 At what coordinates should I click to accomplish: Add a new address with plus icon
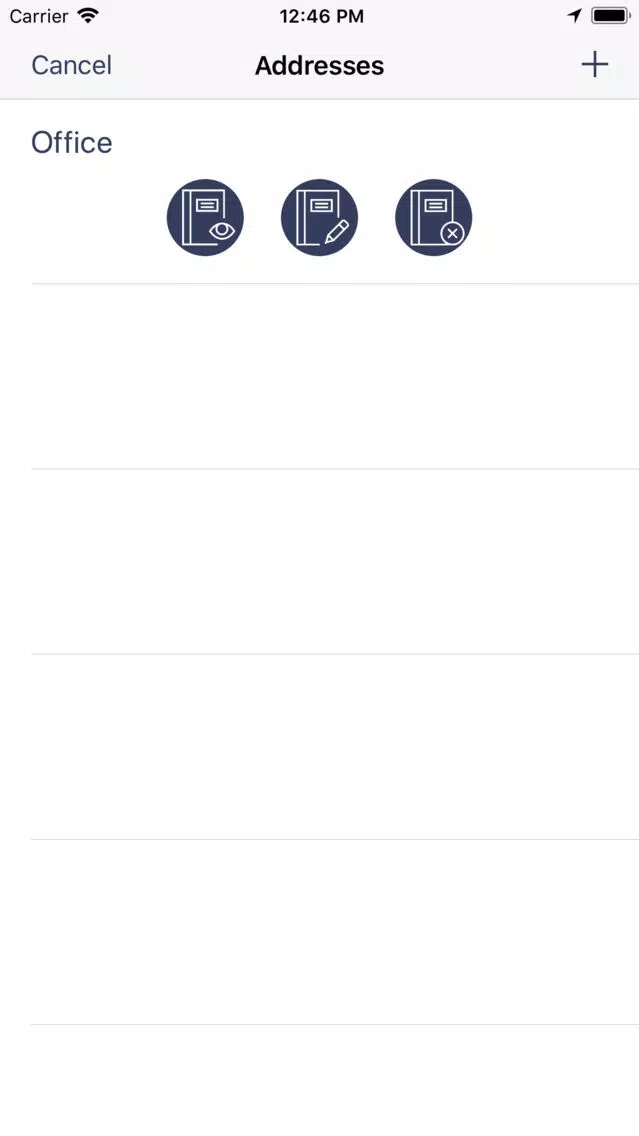pyautogui.click(x=594, y=64)
